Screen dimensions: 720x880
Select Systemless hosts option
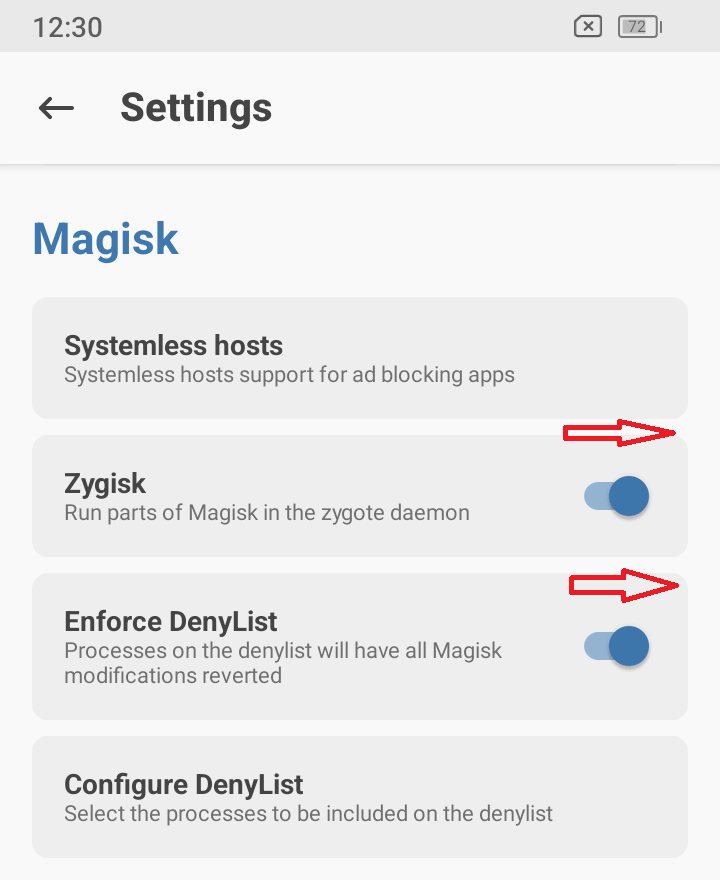pos(360,357)
